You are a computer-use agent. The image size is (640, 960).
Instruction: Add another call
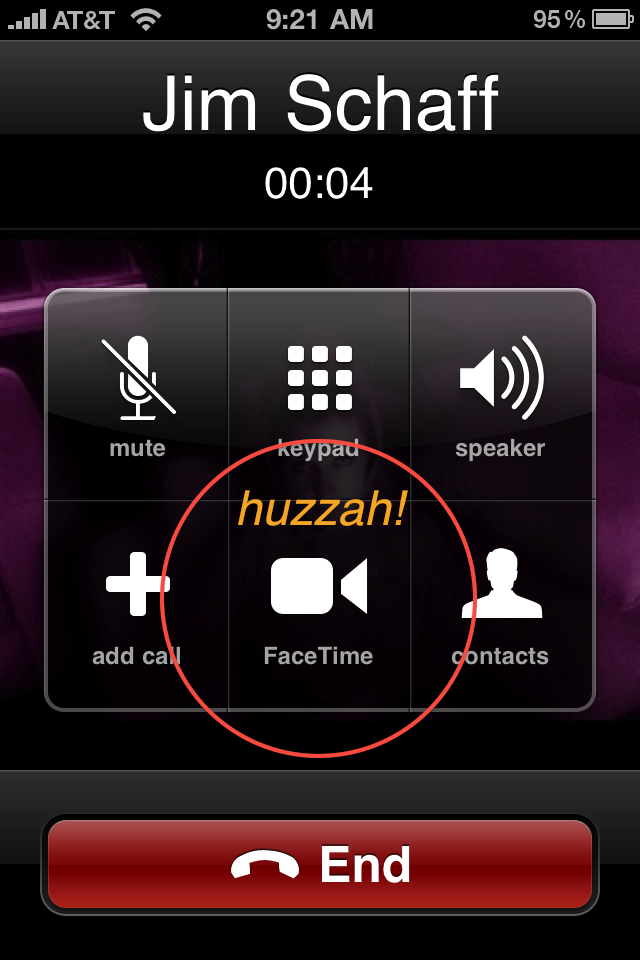pyautogui.click(x=137, y=604)
